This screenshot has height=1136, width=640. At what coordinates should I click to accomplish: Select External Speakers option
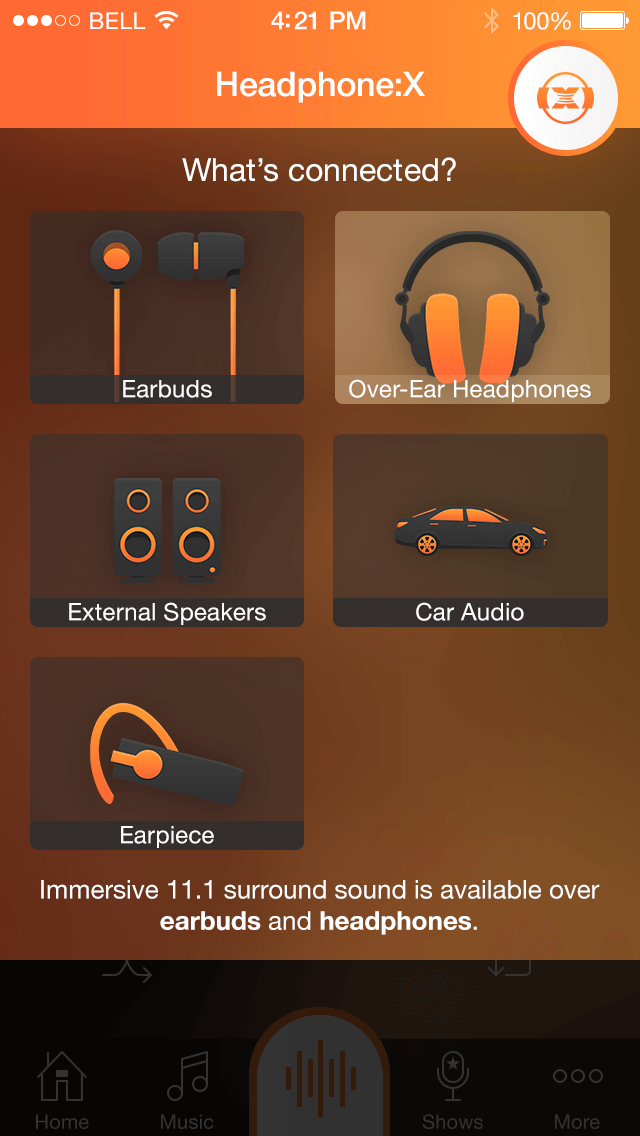tap(167, 530)
